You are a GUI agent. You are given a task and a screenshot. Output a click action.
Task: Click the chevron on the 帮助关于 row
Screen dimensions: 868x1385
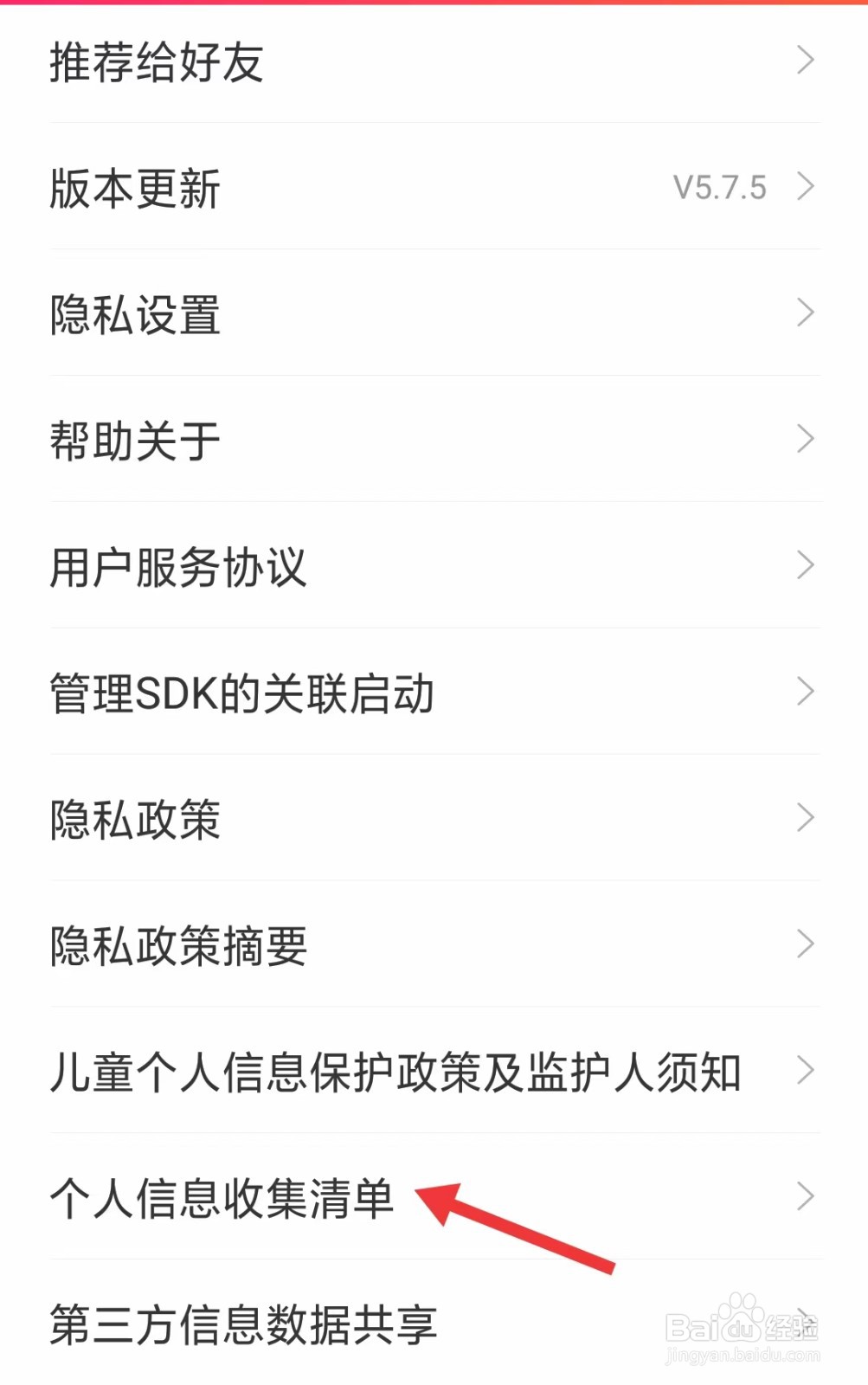[805, 440]
